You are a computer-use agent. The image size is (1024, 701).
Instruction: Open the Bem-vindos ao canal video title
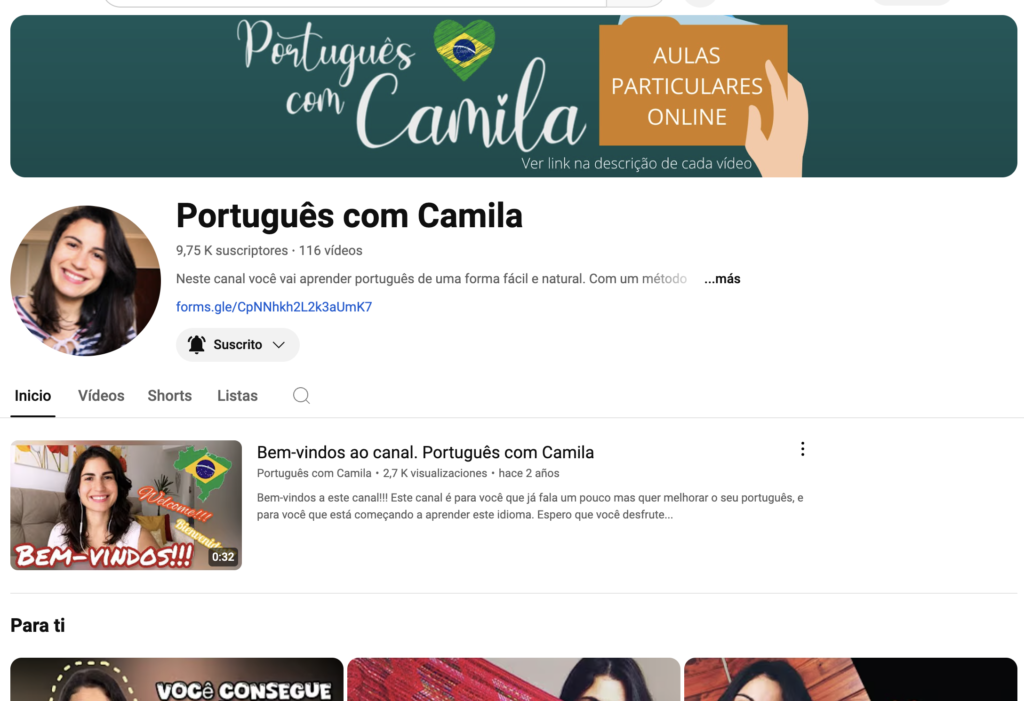click(x=425, y=453)
